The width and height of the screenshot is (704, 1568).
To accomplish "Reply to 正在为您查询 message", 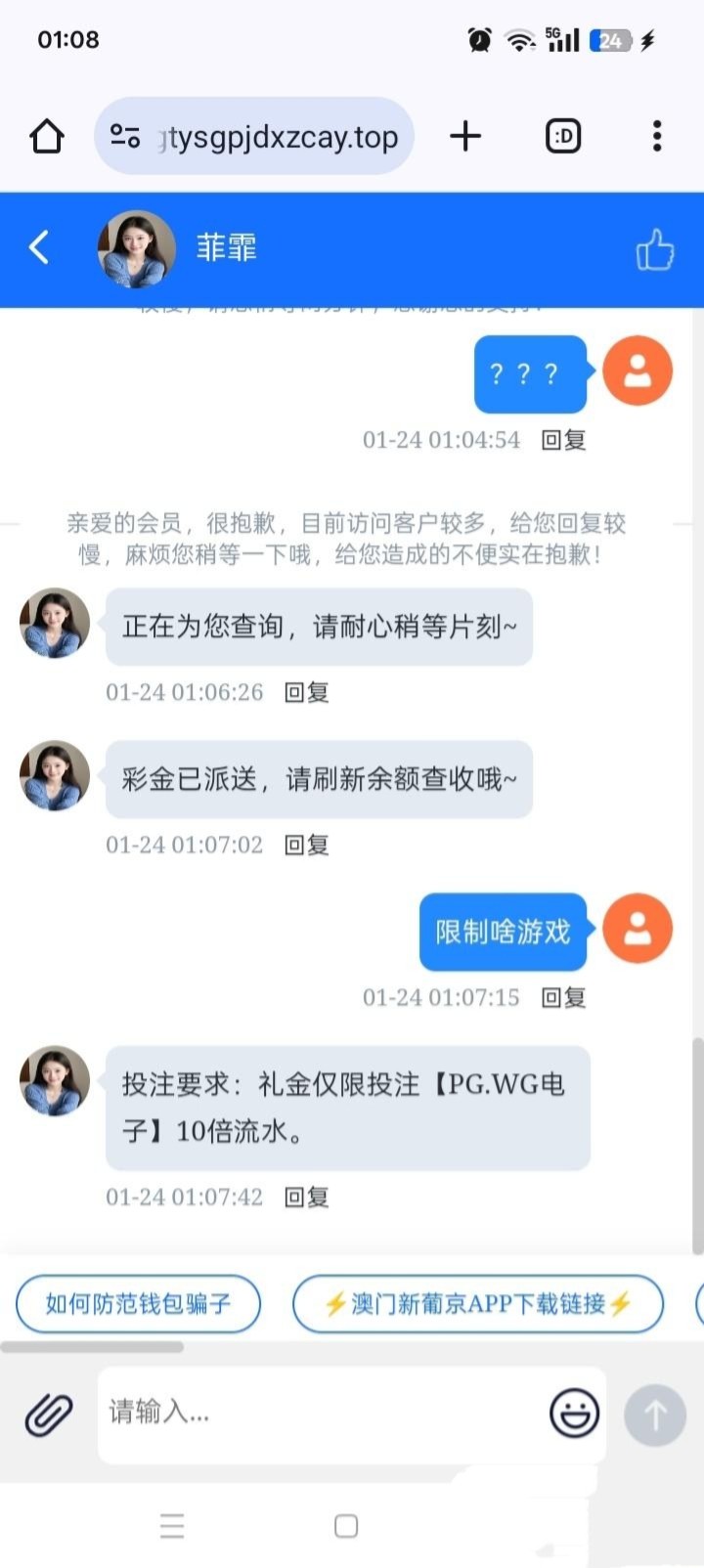I will pos(306,692).
